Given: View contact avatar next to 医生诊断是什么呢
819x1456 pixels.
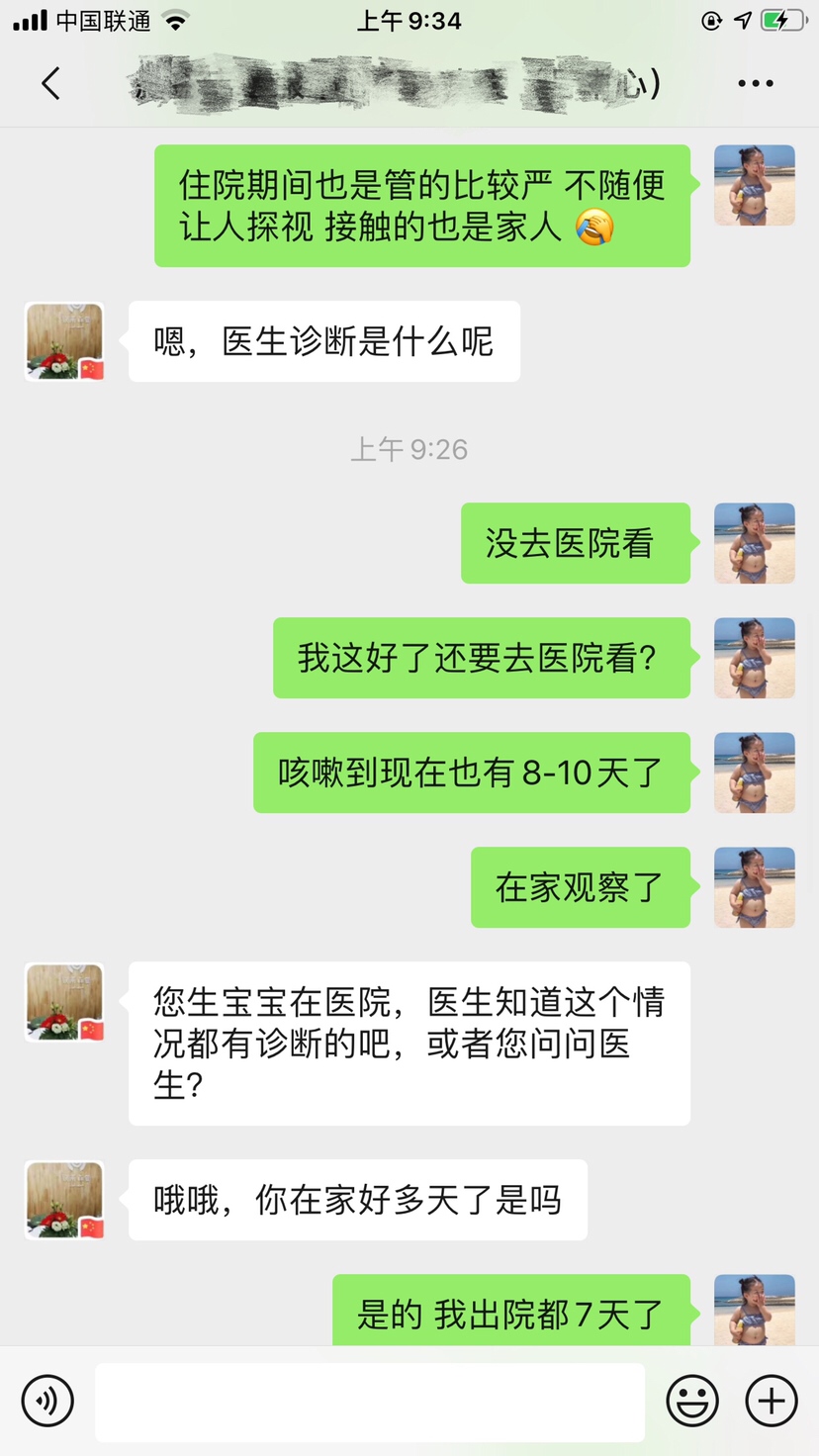Looking at the screenshot, I should pos(64,342).
